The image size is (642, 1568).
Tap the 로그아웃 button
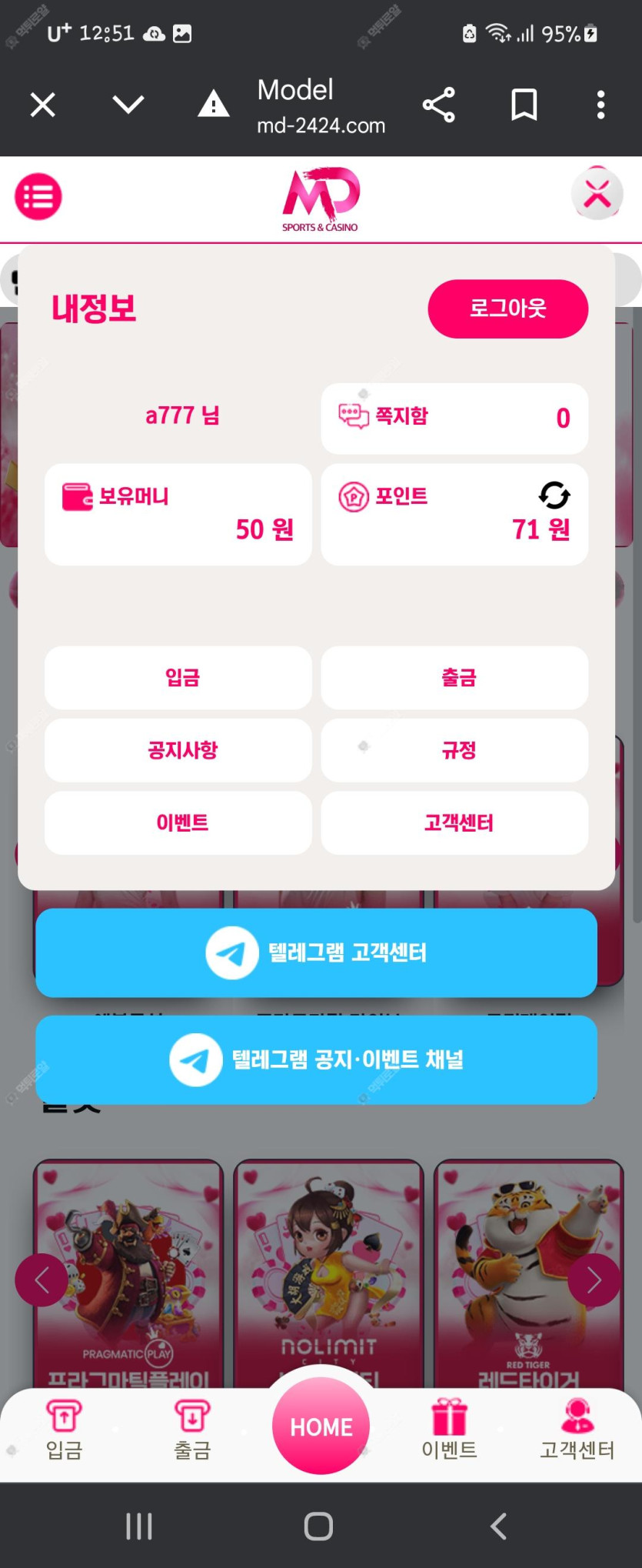pos(507,309)
